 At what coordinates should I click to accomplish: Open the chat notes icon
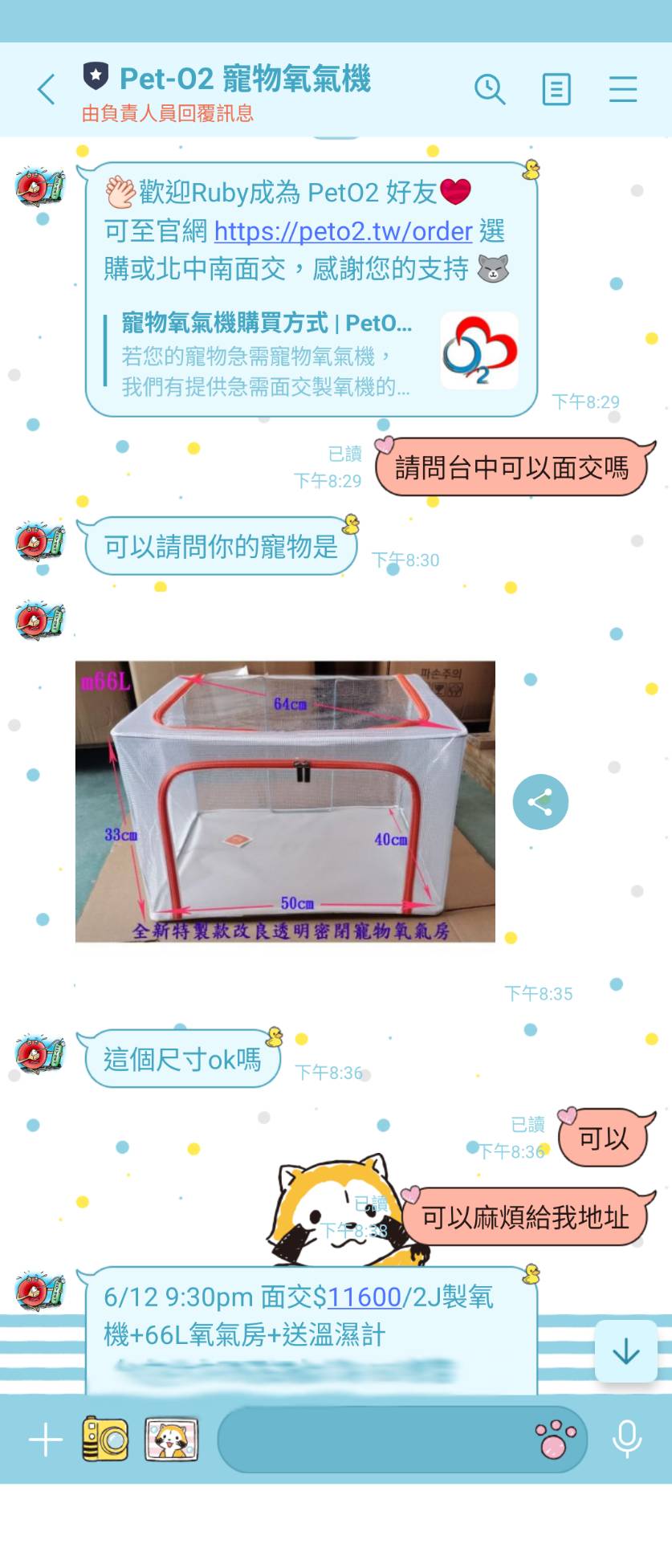tap(556, 89)
